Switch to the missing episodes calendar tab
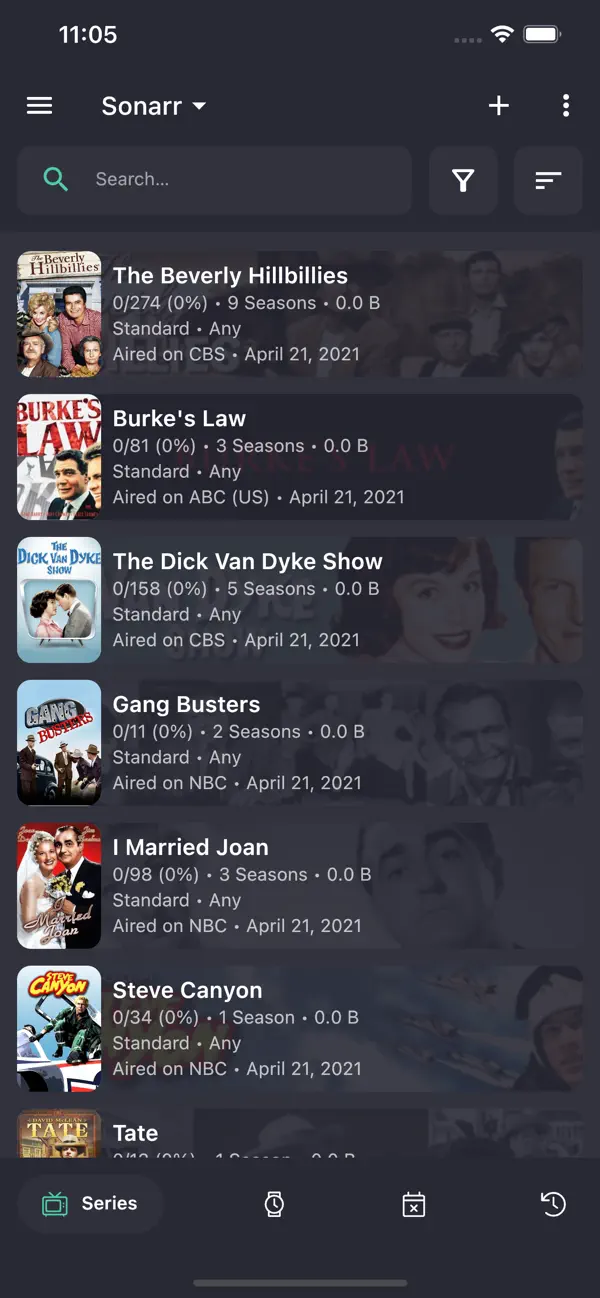 coord(413,1204)
